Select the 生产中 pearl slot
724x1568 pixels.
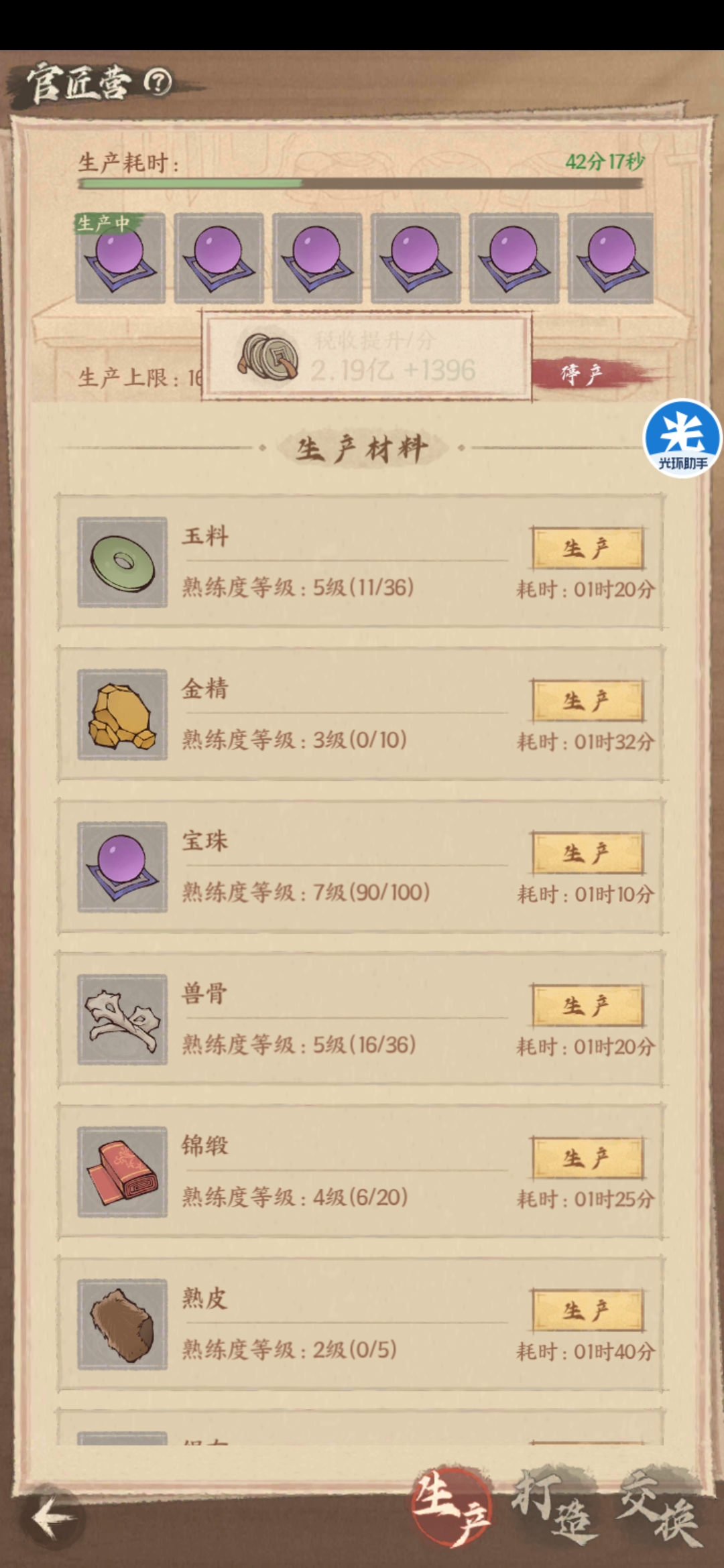pos(120,258)
